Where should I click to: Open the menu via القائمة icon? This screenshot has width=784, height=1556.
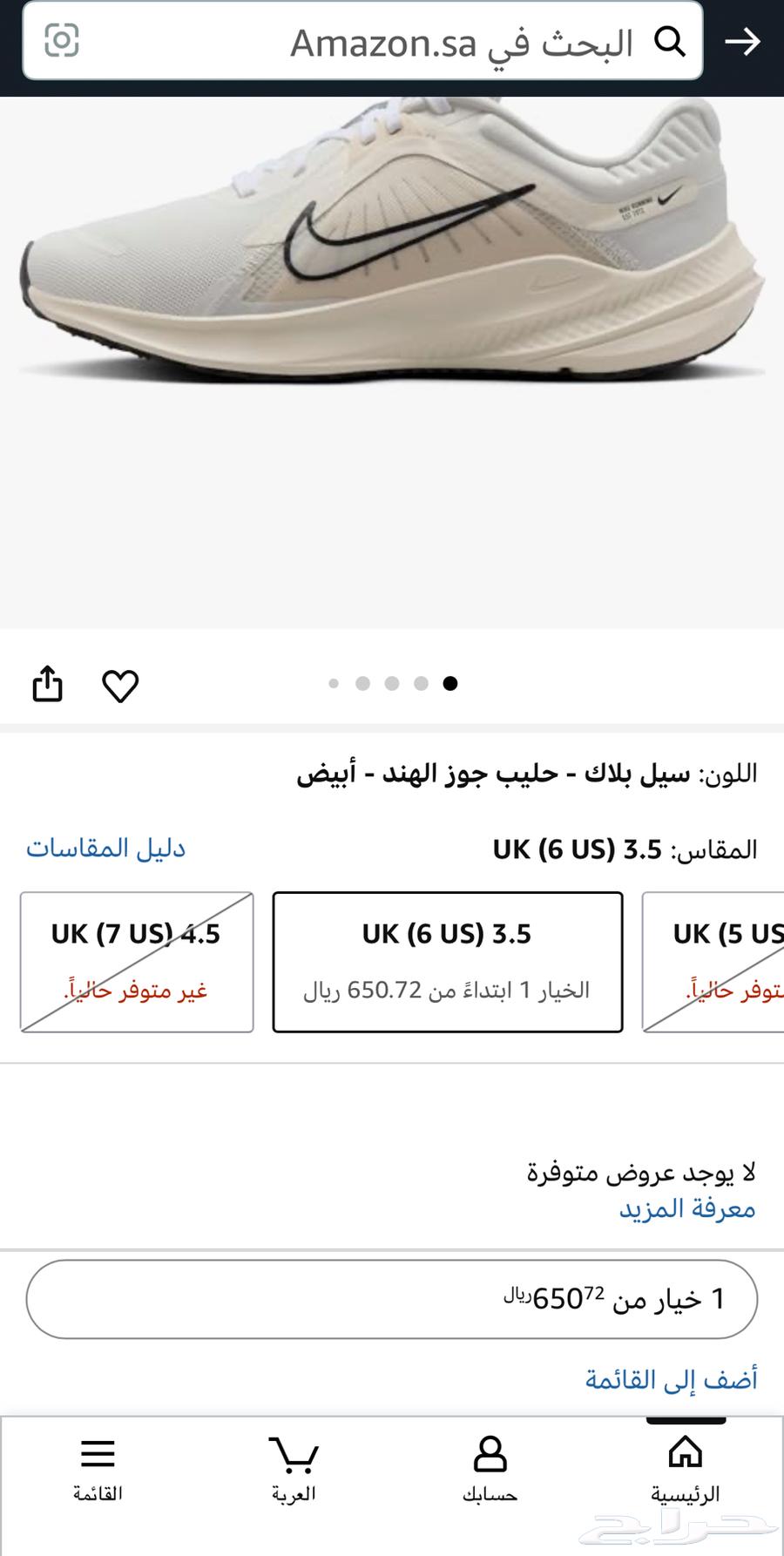[x=98, y=1453]
